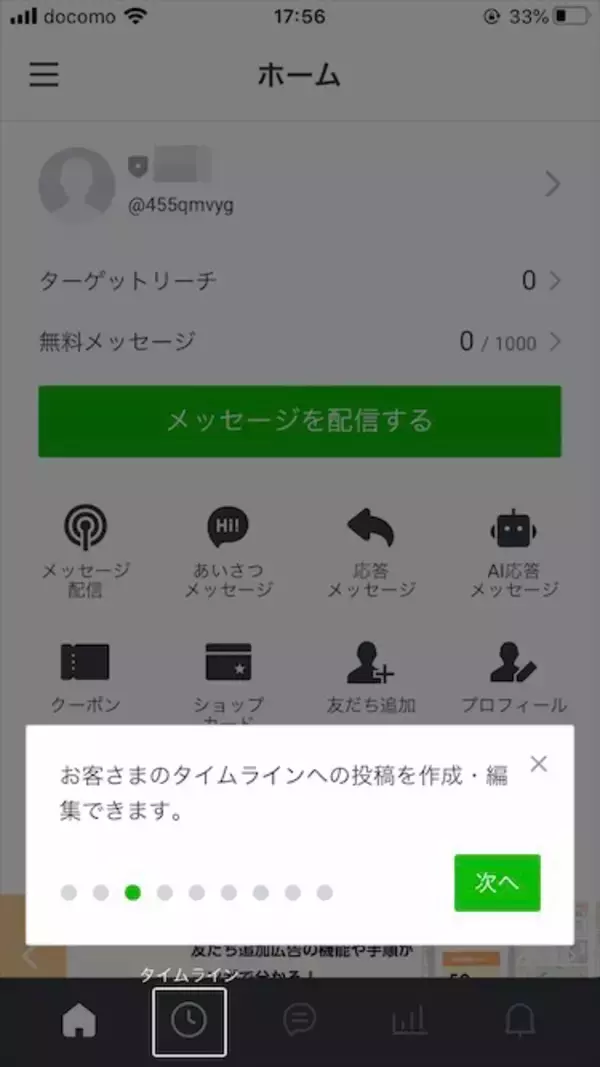This screenshot has width=600, height=1067.
Task: Tap the メッセージを配信する button
Action: pyautogui.click(x=300, y=421)
